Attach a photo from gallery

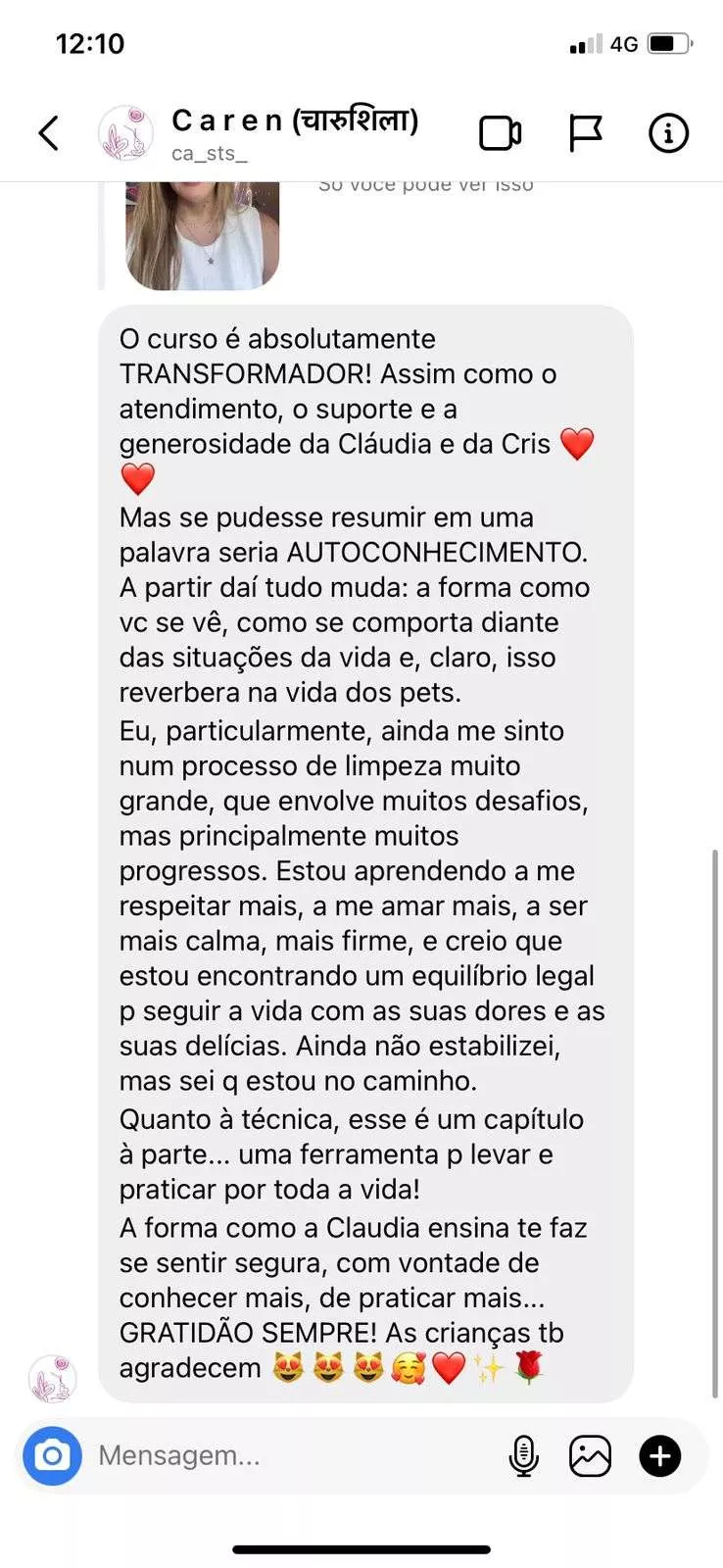click(590, 1455)
